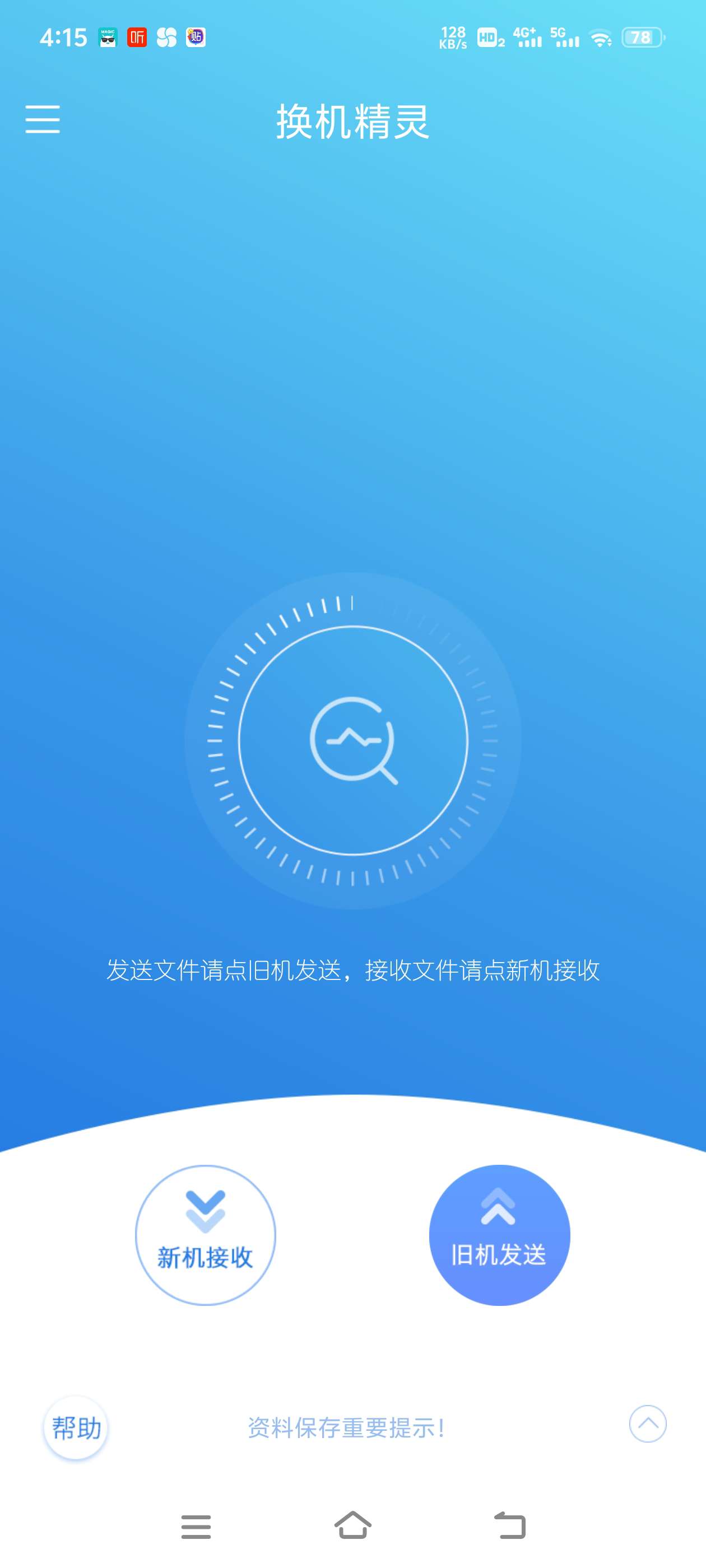Viewport: 706px width, 1568px height.
Task: Tap the 换机精灵 title text
Action: pyautogui.click(x=352, y=120)
